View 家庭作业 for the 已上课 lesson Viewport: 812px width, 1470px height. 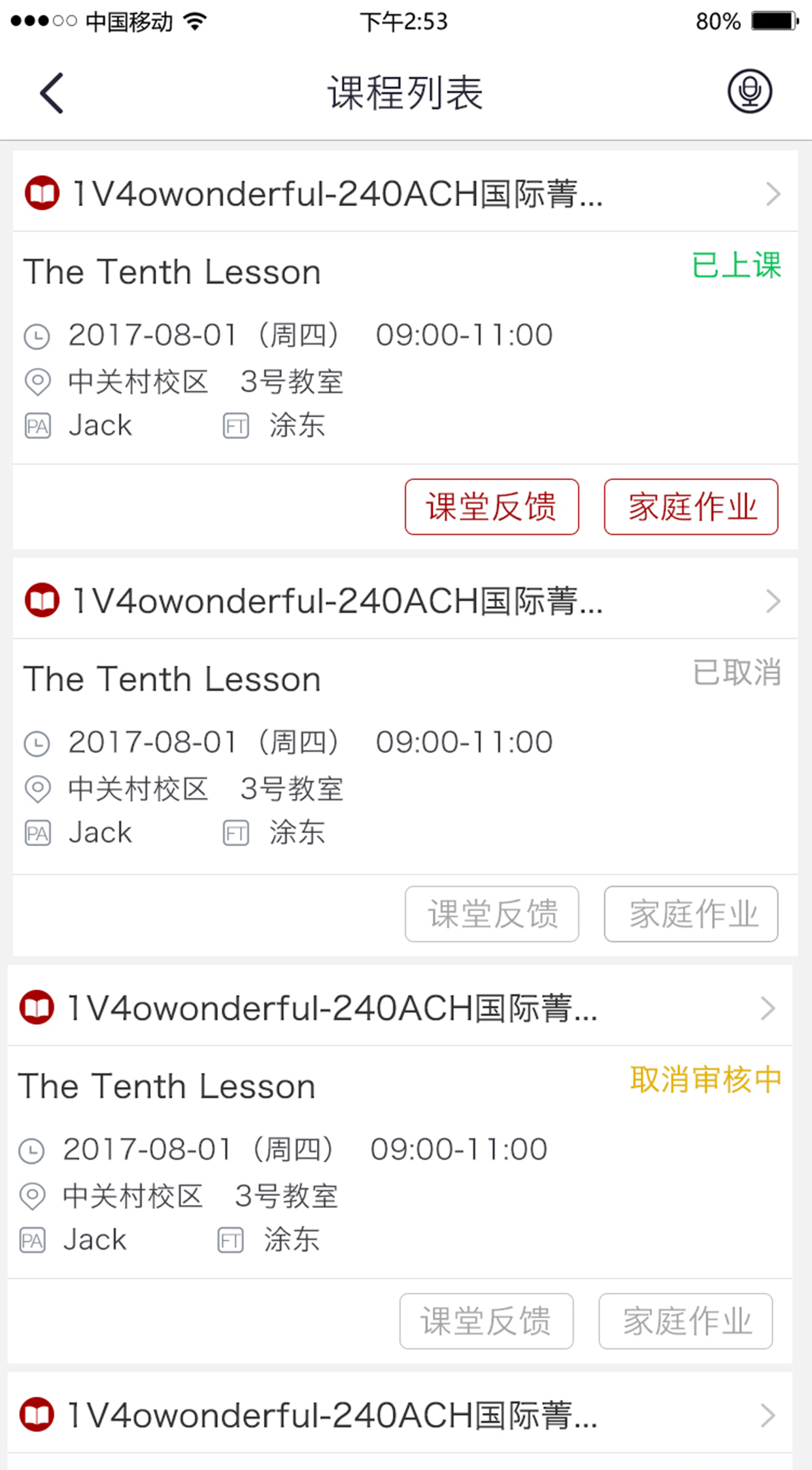click(691, 507)
